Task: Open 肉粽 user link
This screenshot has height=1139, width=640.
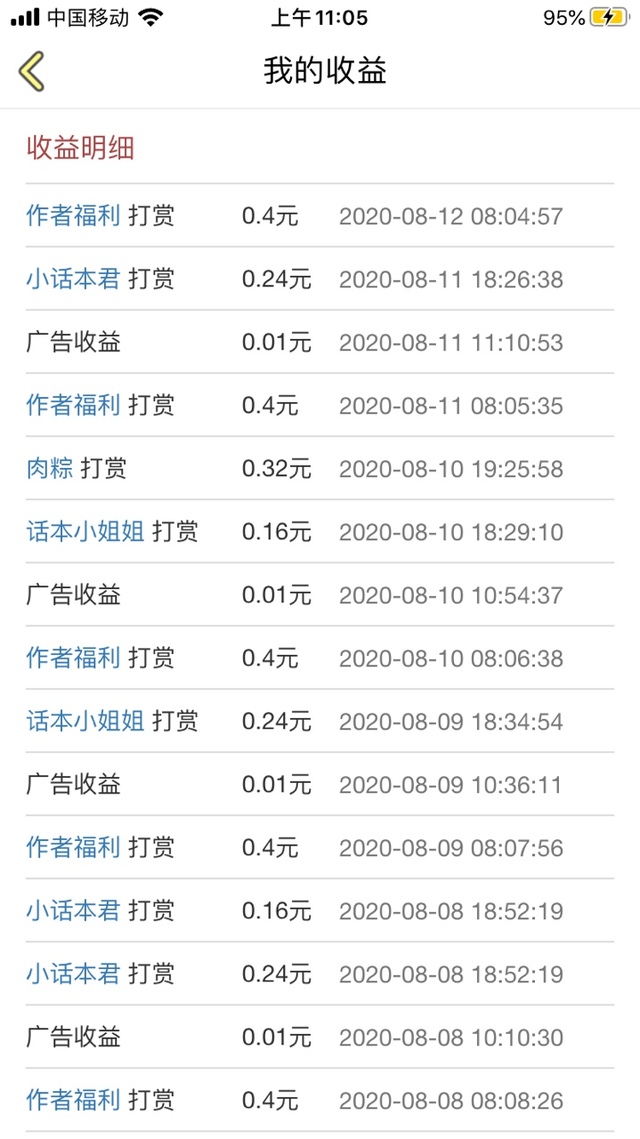Action: click(50, 469)
